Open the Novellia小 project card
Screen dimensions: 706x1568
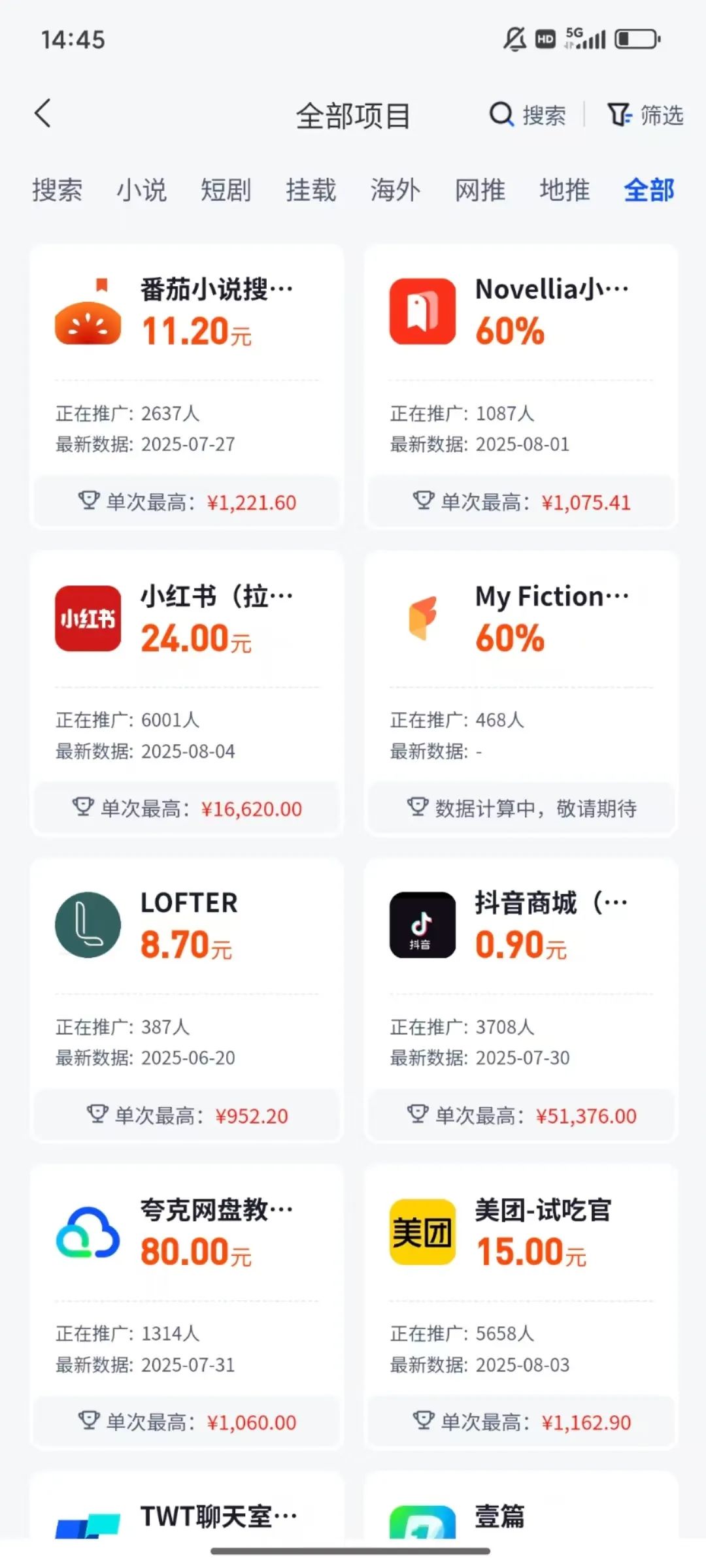(521, 386)
